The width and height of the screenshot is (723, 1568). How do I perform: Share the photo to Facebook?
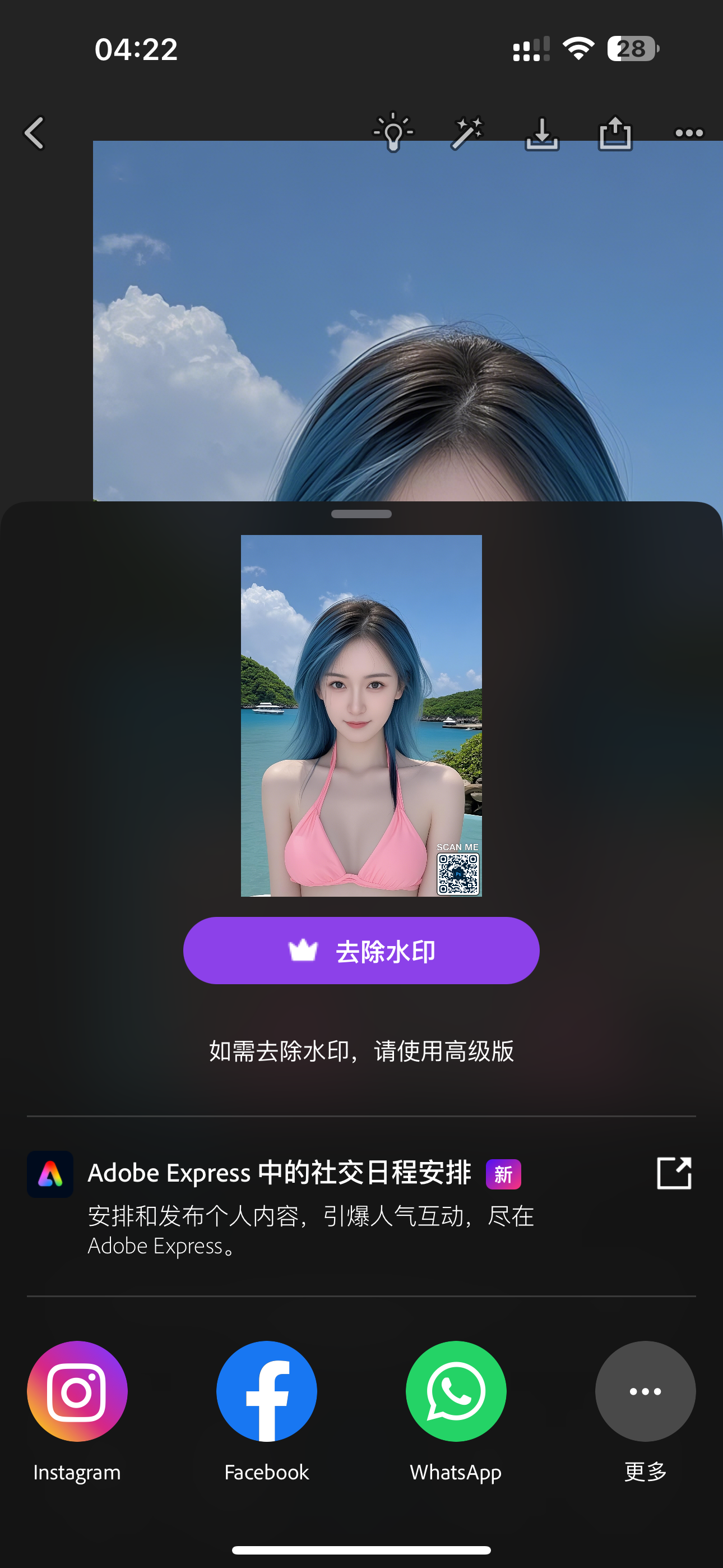pyautogui.click(x=266, y=1391)
